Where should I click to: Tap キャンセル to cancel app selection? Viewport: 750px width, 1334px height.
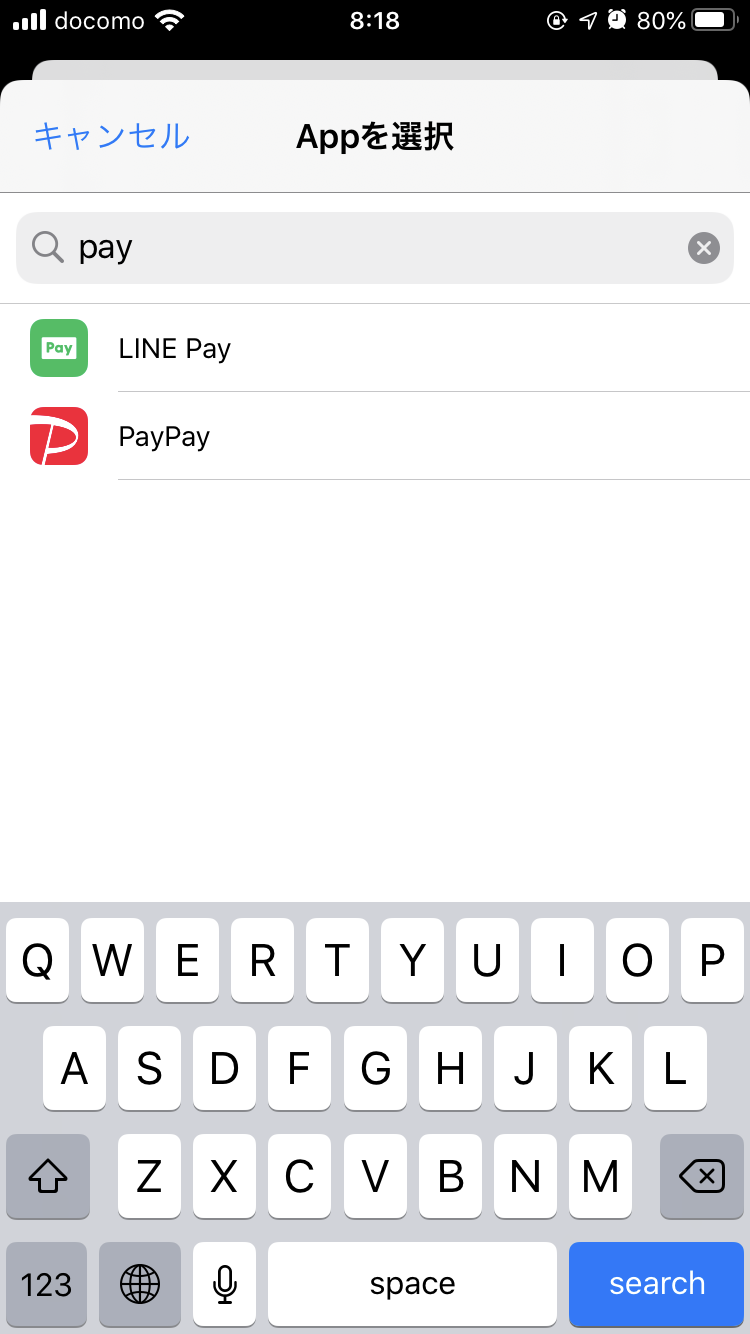pos(111,136)
